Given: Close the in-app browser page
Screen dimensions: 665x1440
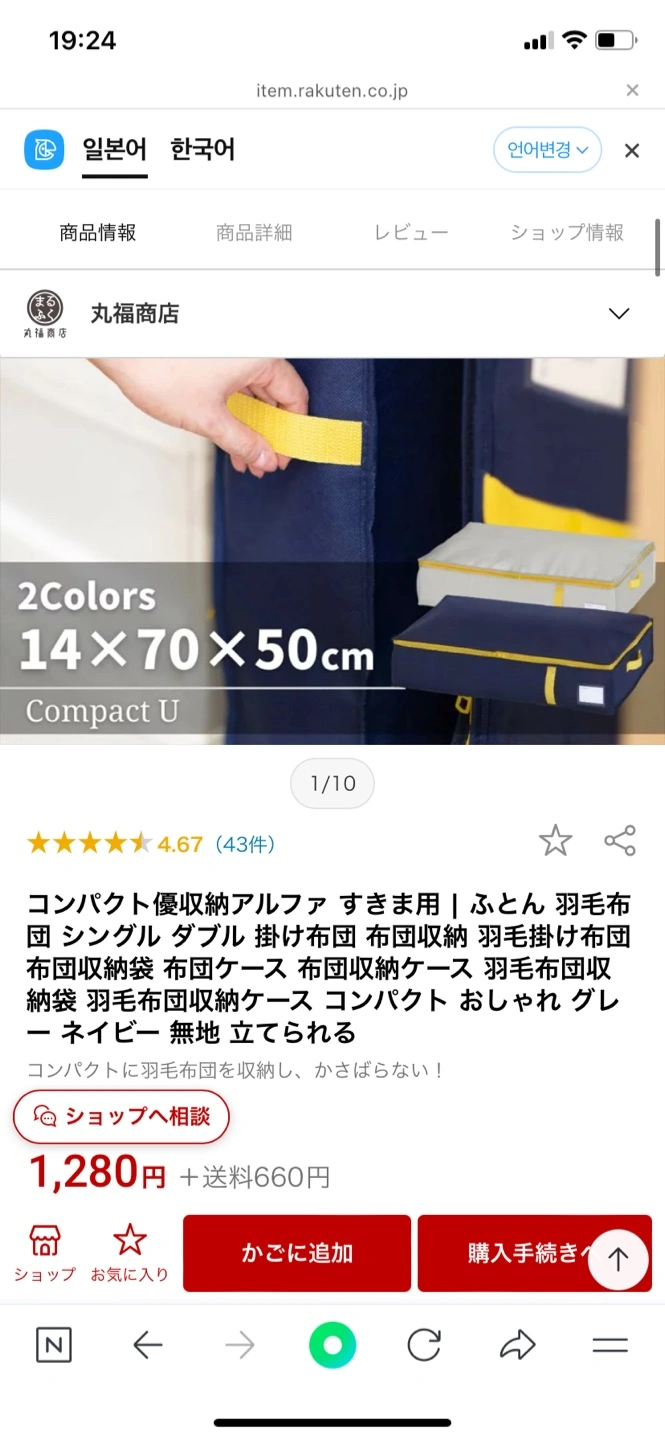Looking at the screenshot, I should coord(632,91).
